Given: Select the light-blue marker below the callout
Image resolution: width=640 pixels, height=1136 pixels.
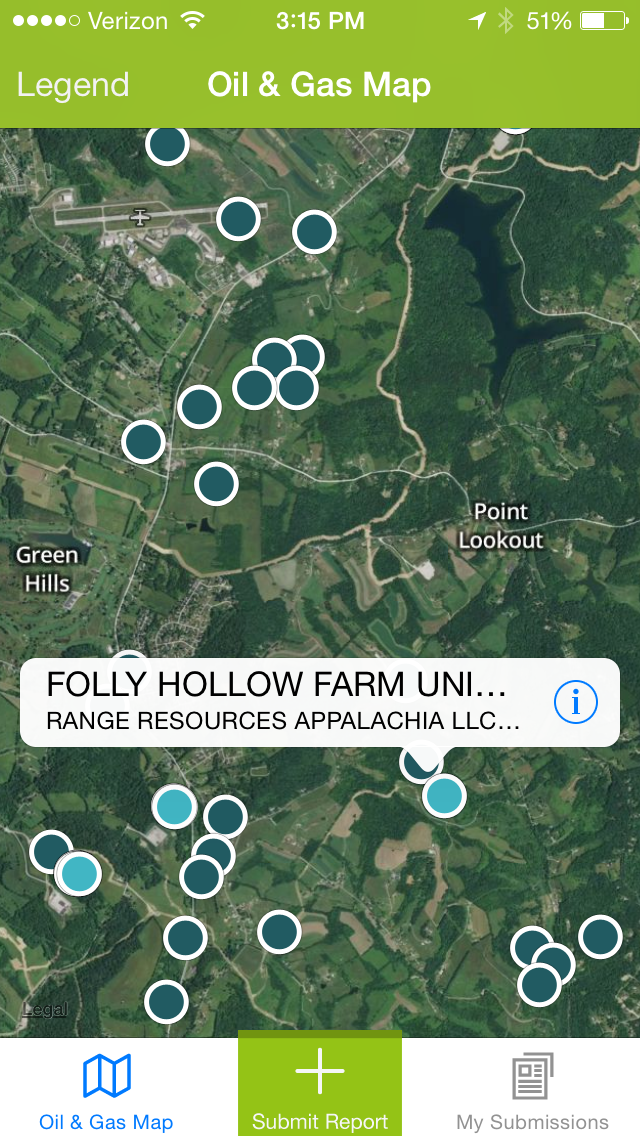Looking at the screenshot, I should click(444, 795).
